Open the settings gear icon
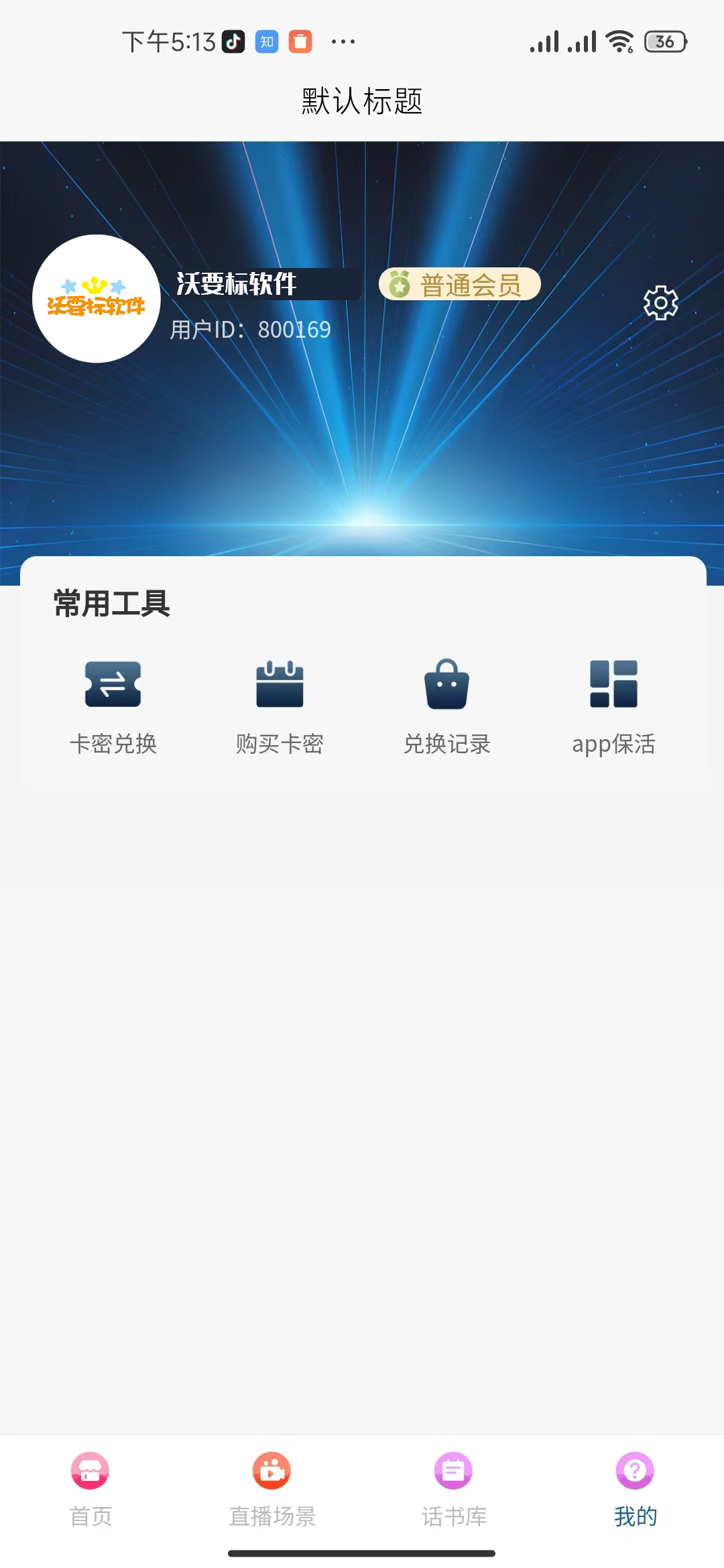724x1568 pixels. pos(660,303)
